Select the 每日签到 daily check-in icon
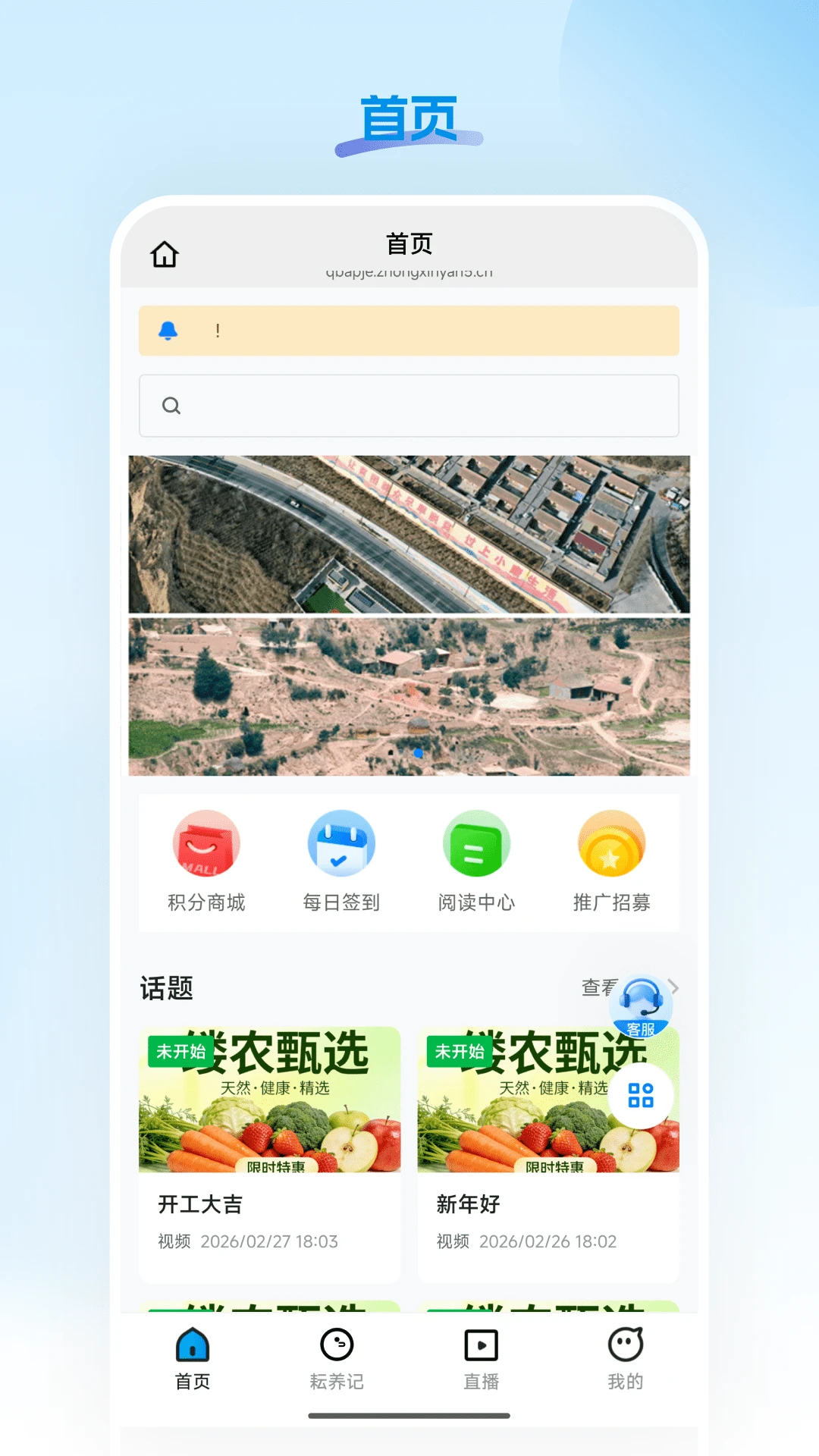Image resolution: width=819 pixels, height=1456 pixels. 341,844
